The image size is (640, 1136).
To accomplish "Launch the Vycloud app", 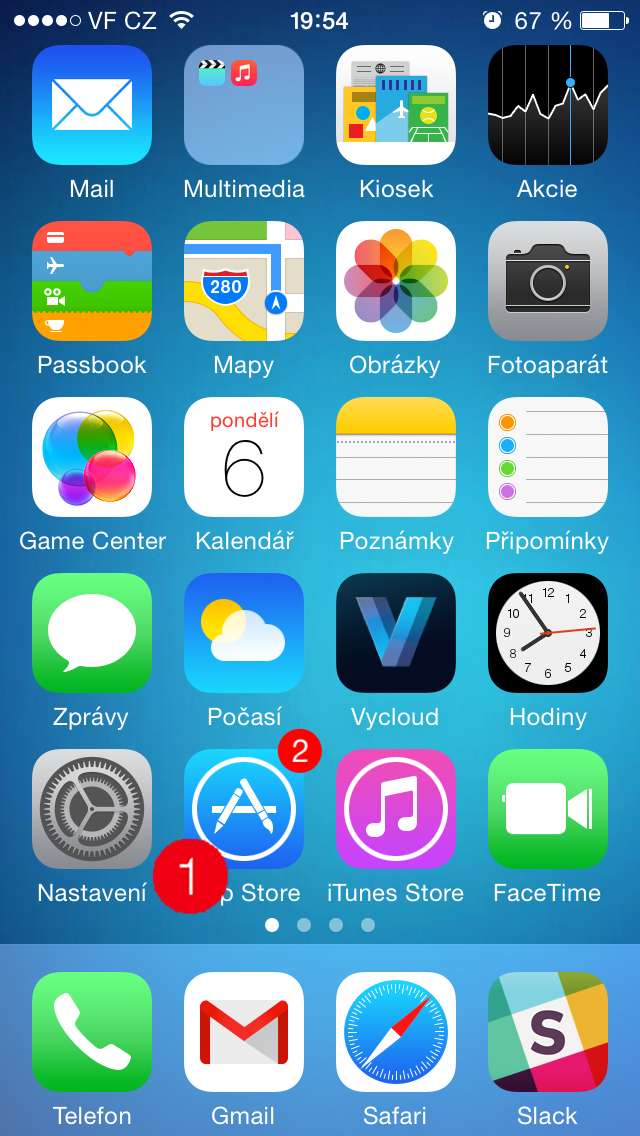I will click(x=396, y=633).
